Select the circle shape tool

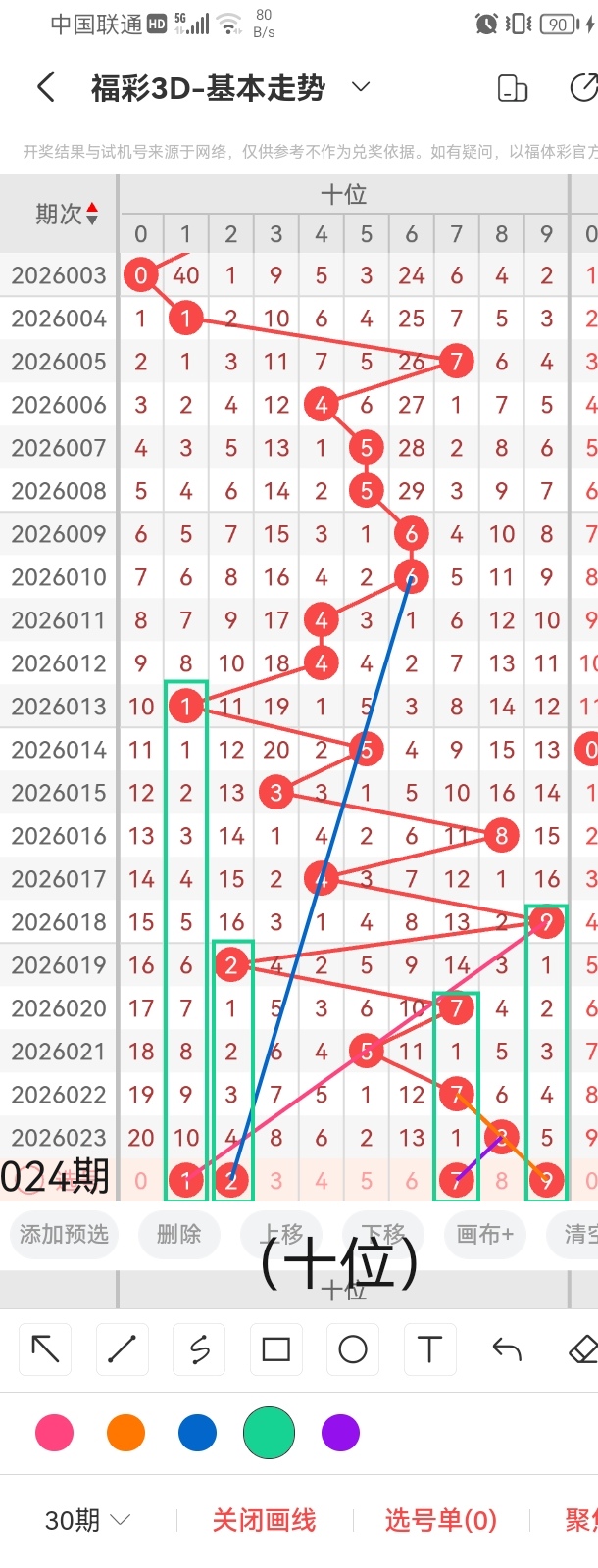coord(352,1349)
